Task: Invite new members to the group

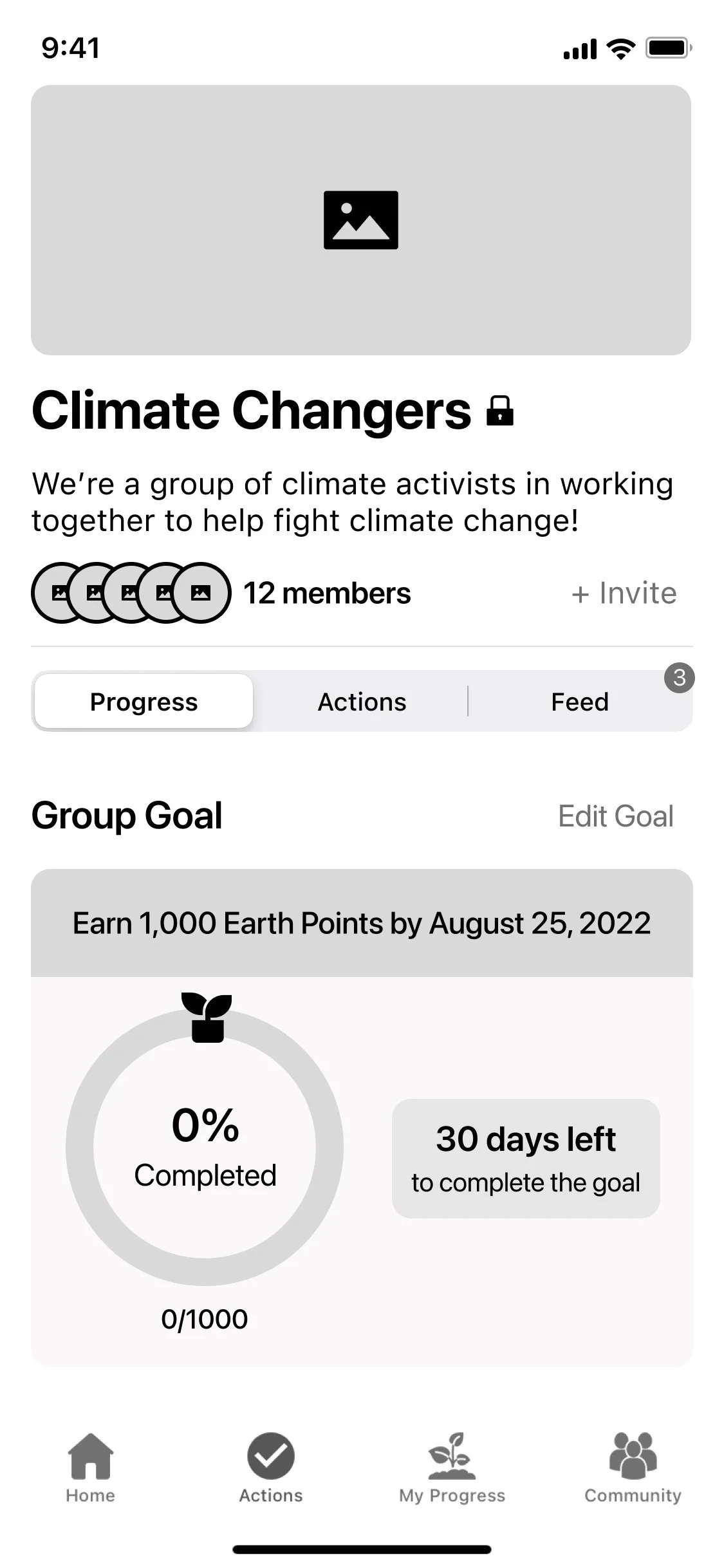Action: click(624, 593)
